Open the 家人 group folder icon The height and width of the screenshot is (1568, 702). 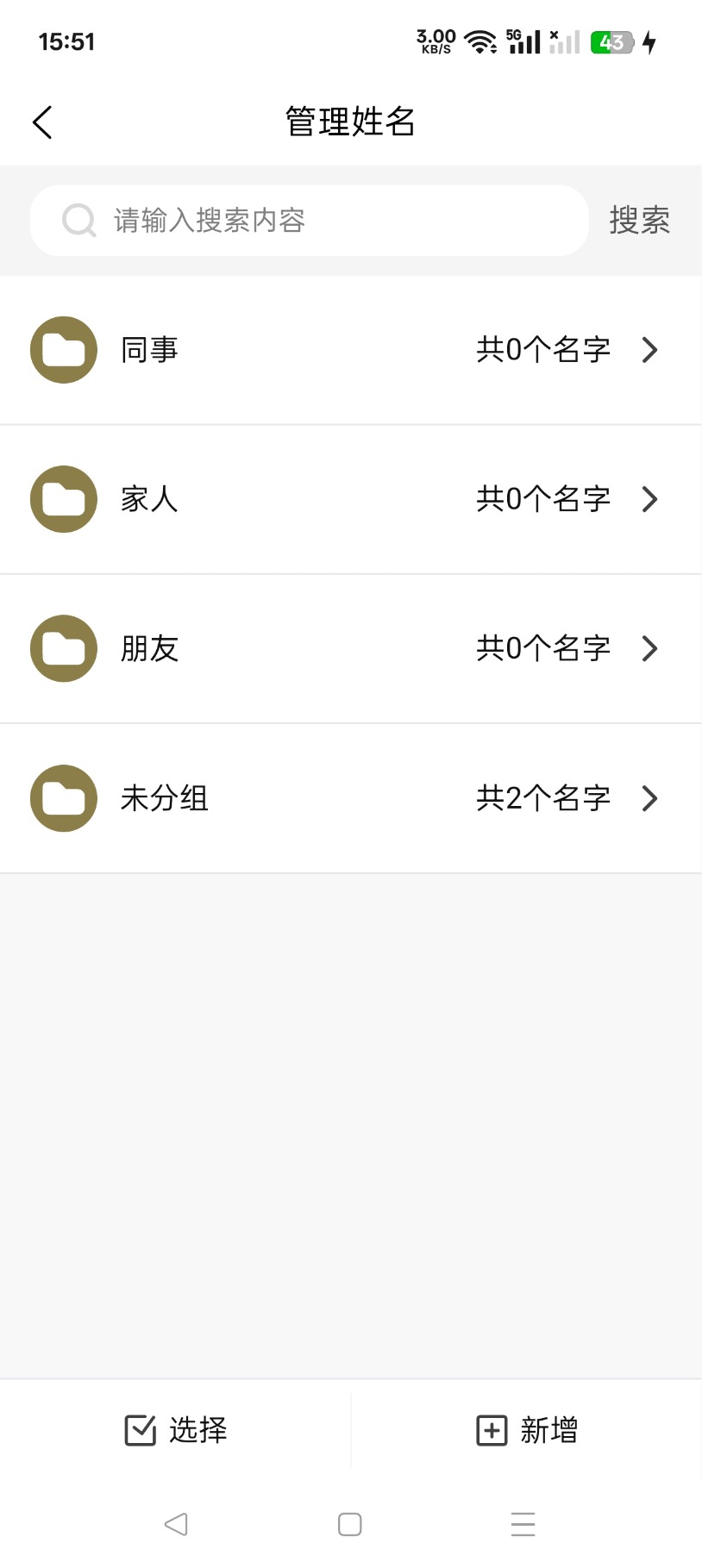(63, 499)
